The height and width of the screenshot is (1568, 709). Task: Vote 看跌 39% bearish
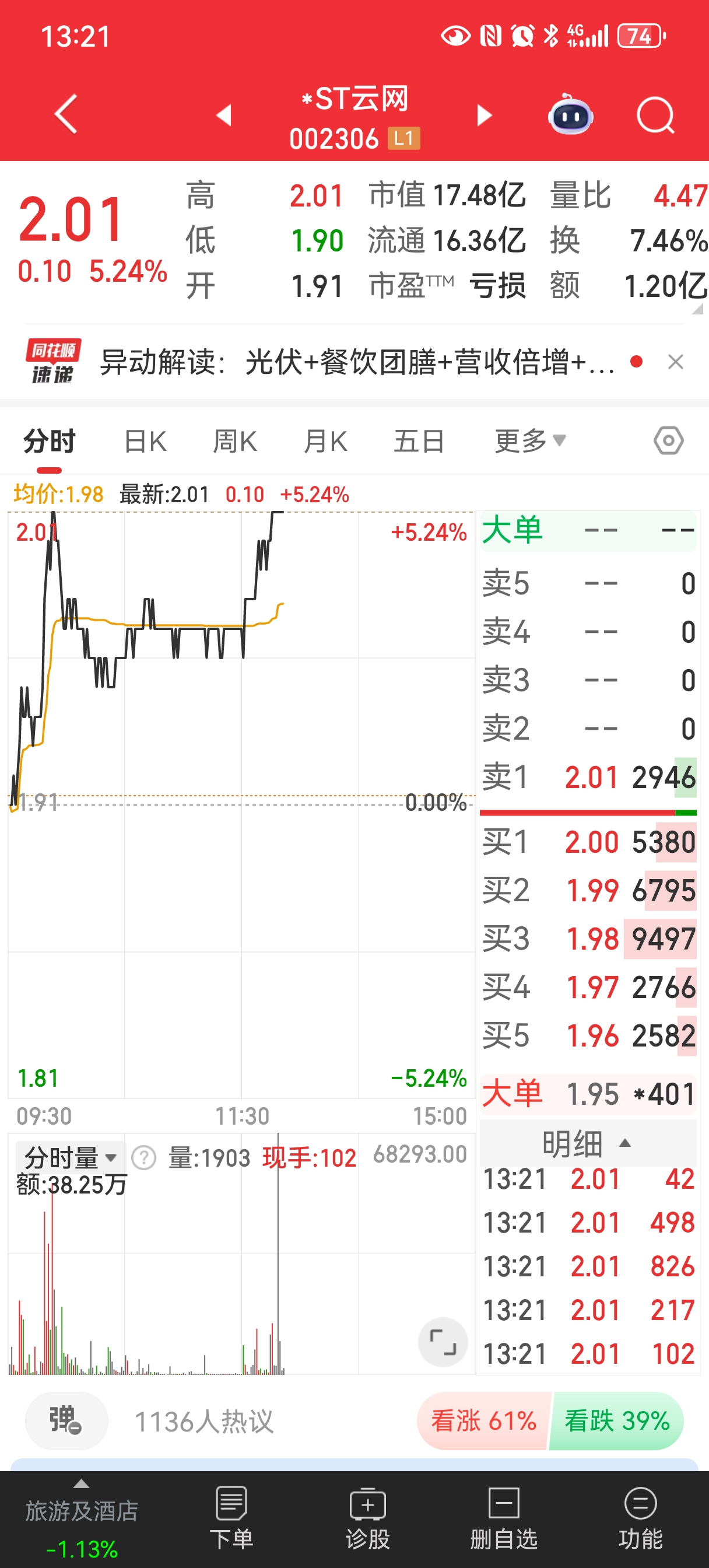(x=616, y=1422)
